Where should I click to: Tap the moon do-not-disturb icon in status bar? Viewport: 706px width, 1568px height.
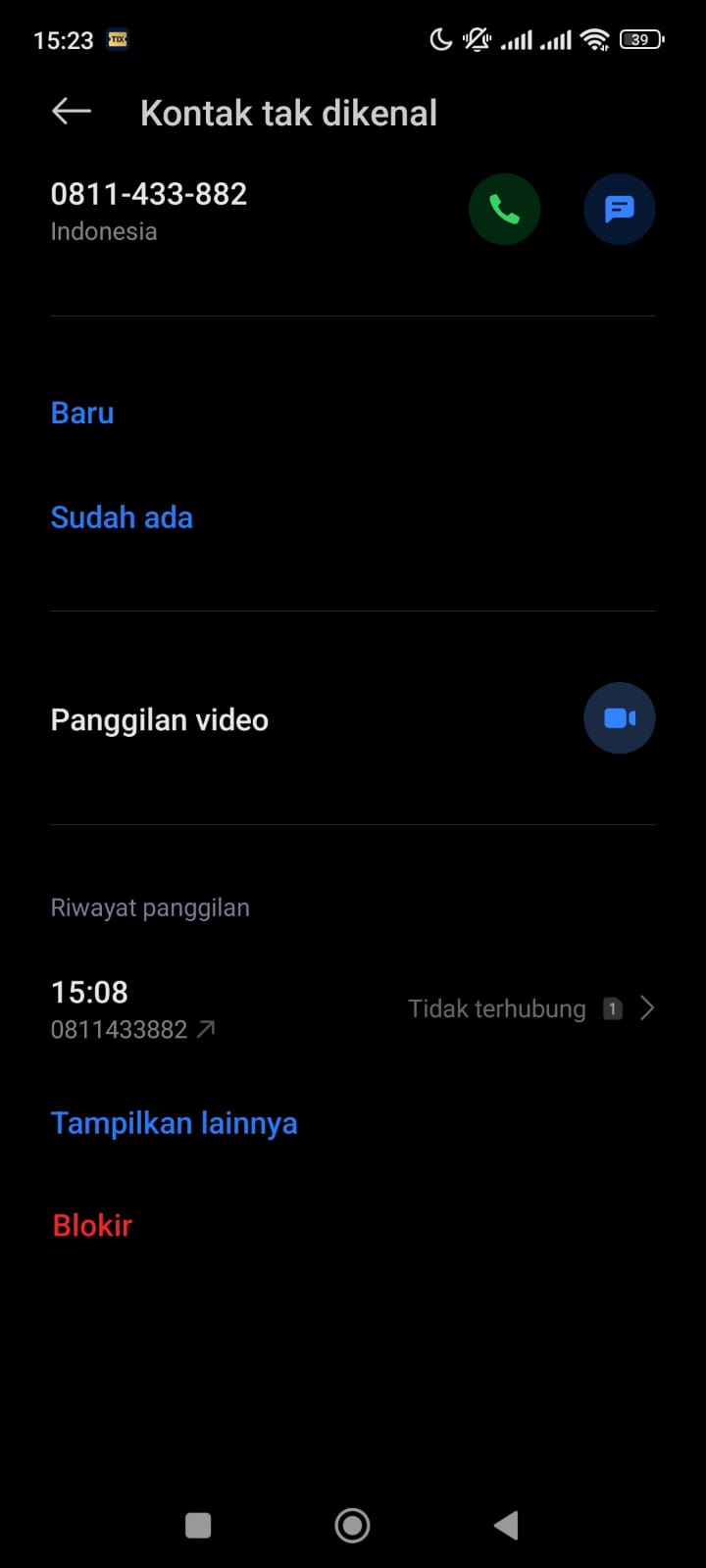point(439,38)
